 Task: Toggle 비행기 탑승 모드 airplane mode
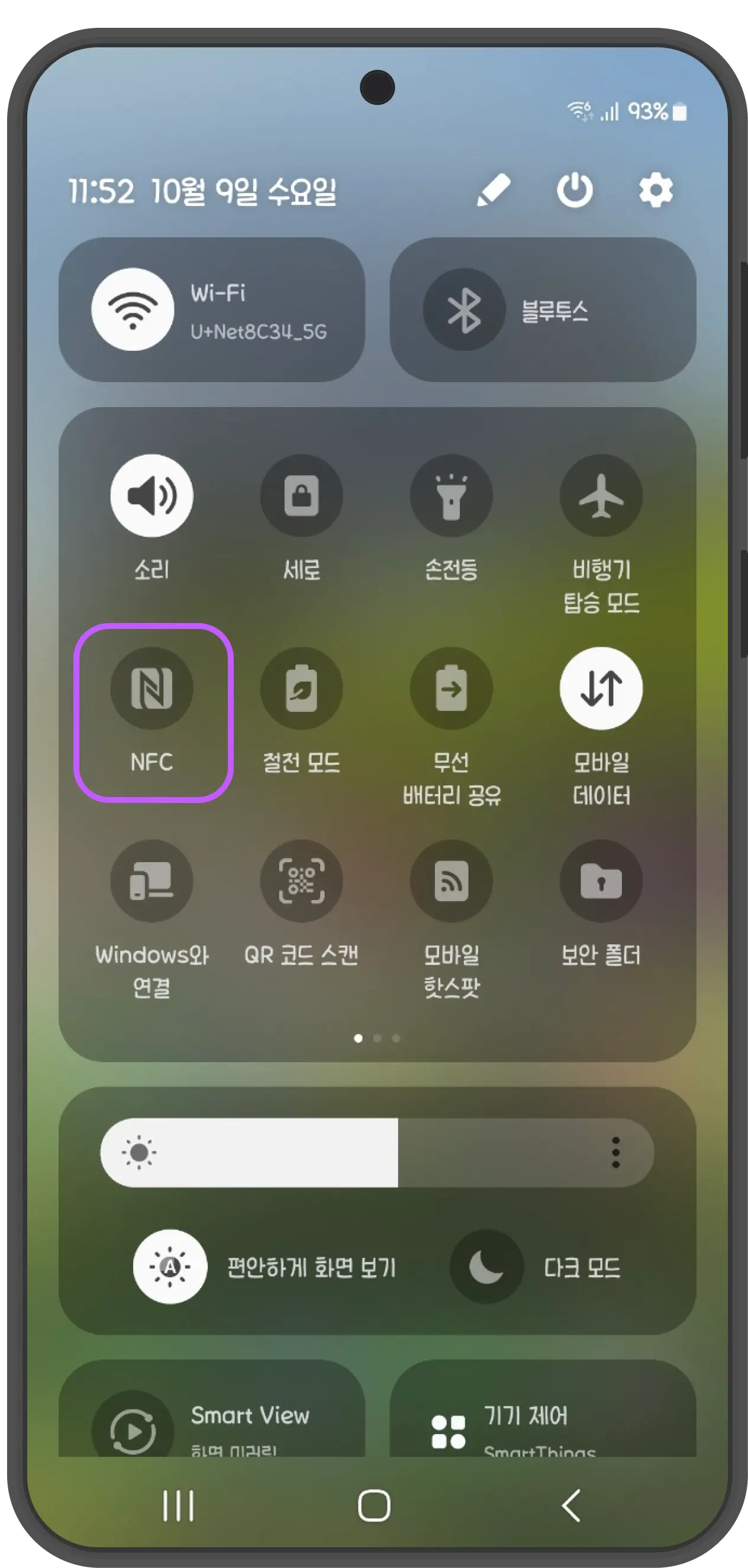click(601, 496)
